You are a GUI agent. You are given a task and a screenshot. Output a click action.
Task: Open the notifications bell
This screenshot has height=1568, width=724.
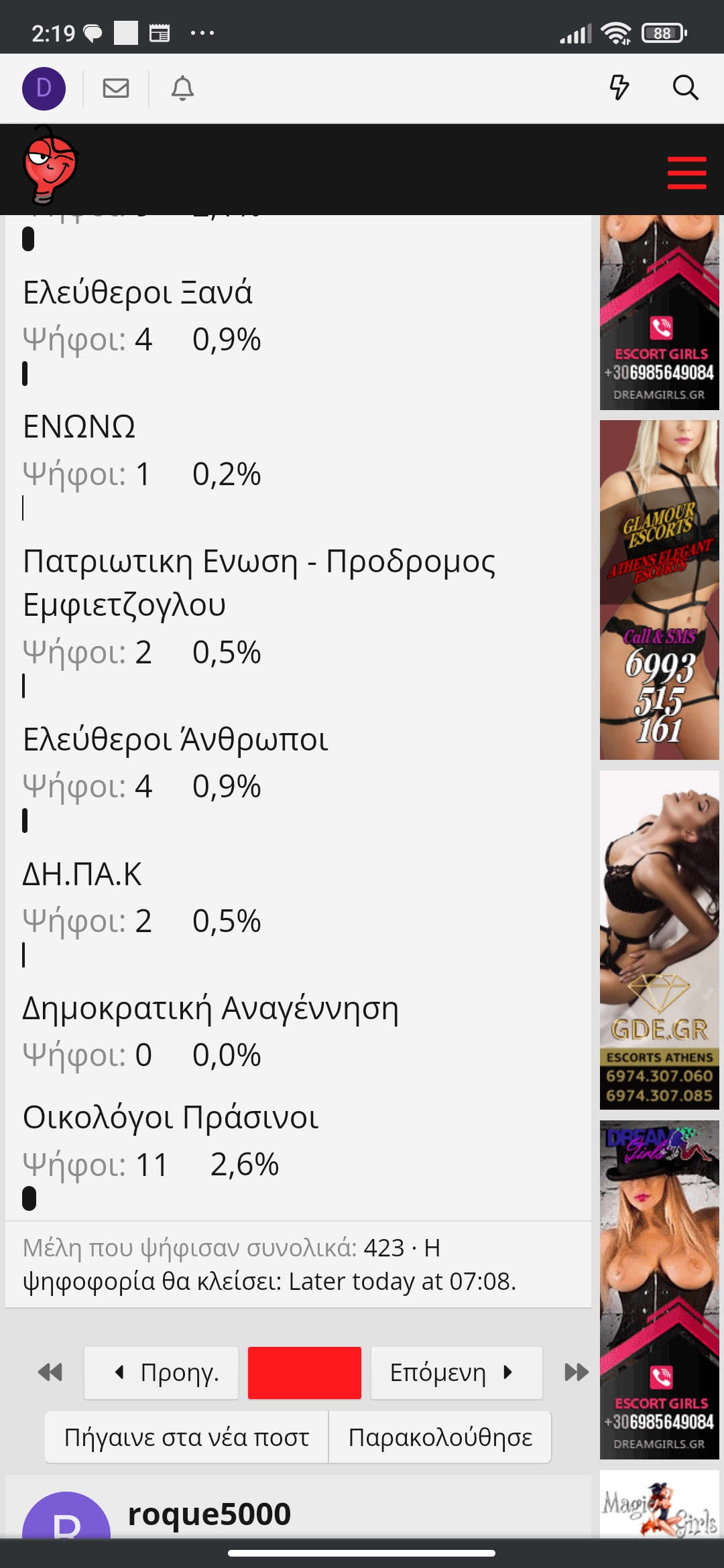click(182, 88)
